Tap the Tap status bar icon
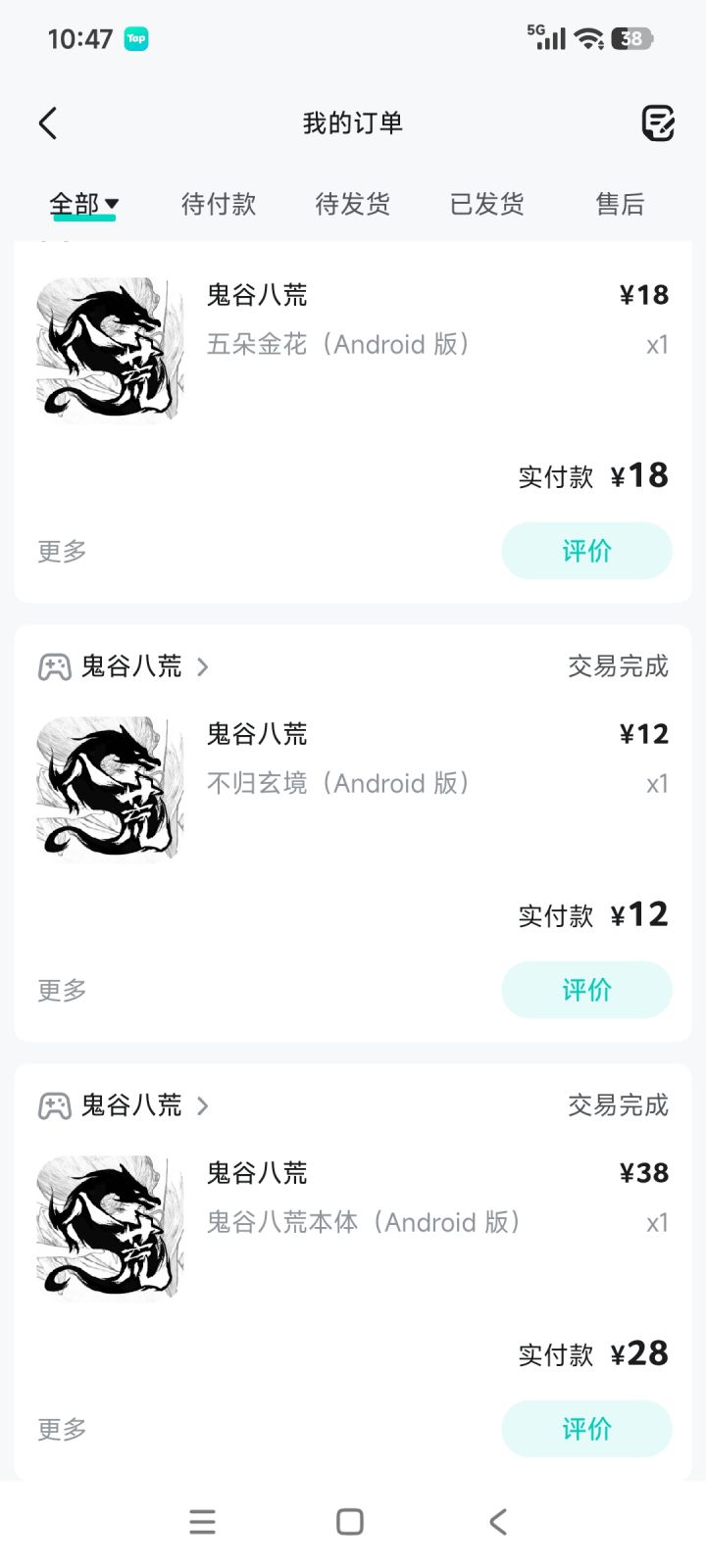The image size is (706, 1568). (137, 38)
